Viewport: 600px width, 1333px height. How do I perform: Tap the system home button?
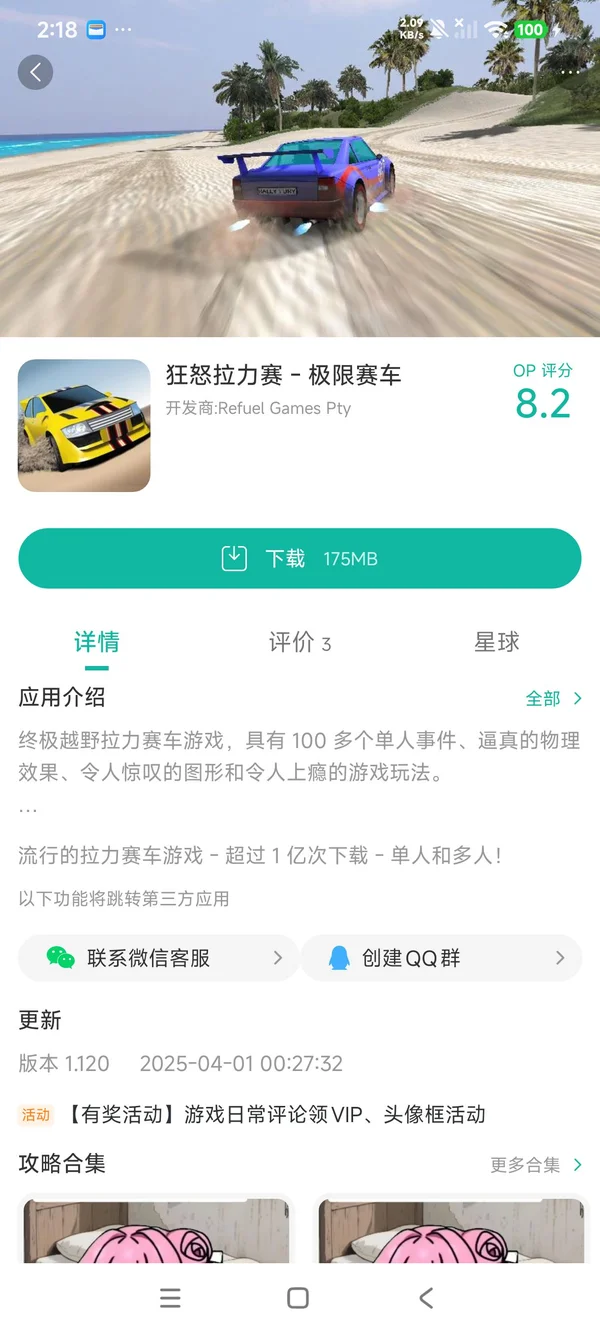click(x=298, y=1298)
